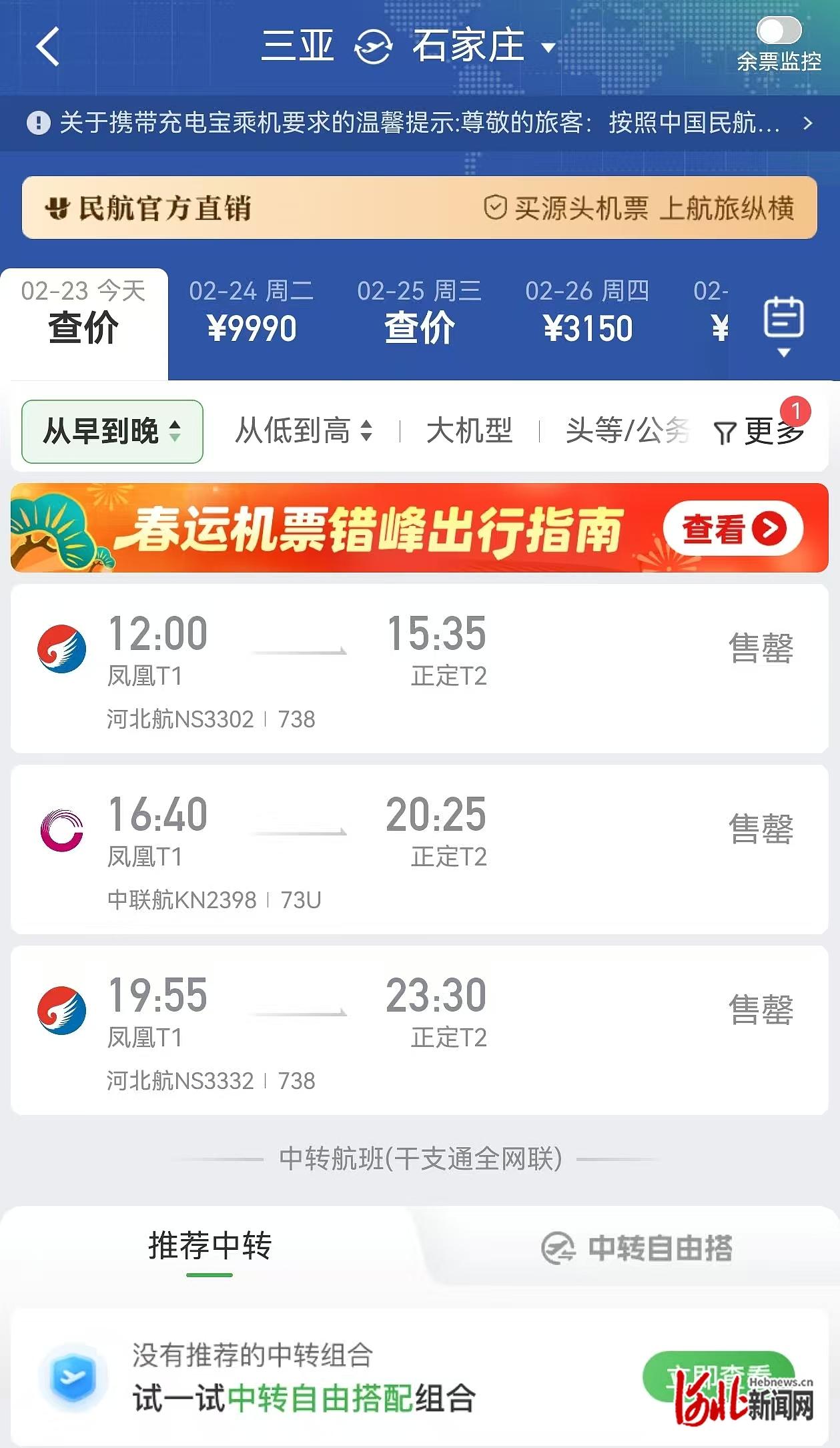This screenshot has width=840, height=1448.
Task: Open the power bank travel notice
Action: tap(419, 123)
